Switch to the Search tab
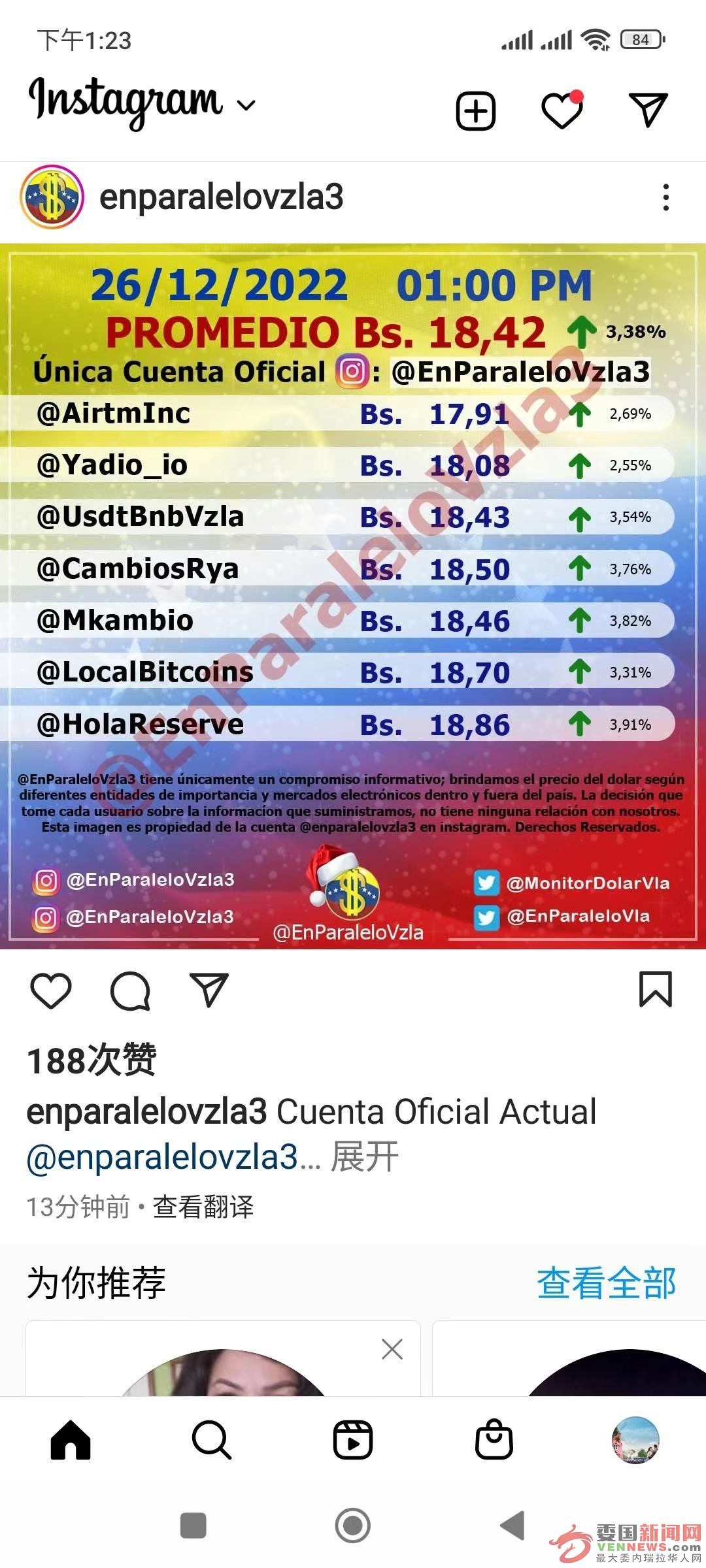The image size is (706, 1568). pos(211,1439)
